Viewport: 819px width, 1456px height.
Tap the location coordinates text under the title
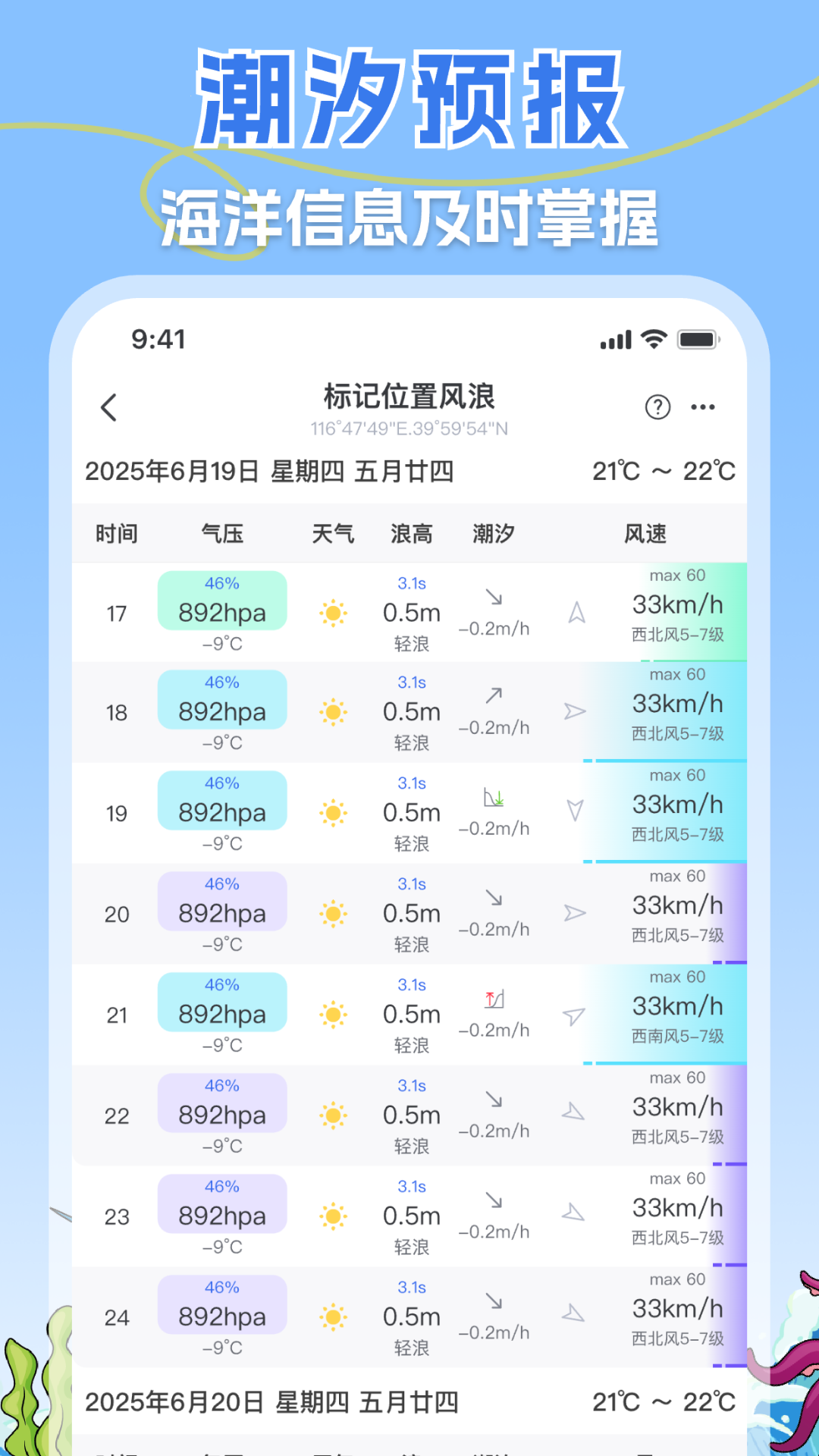coord(409,428)
